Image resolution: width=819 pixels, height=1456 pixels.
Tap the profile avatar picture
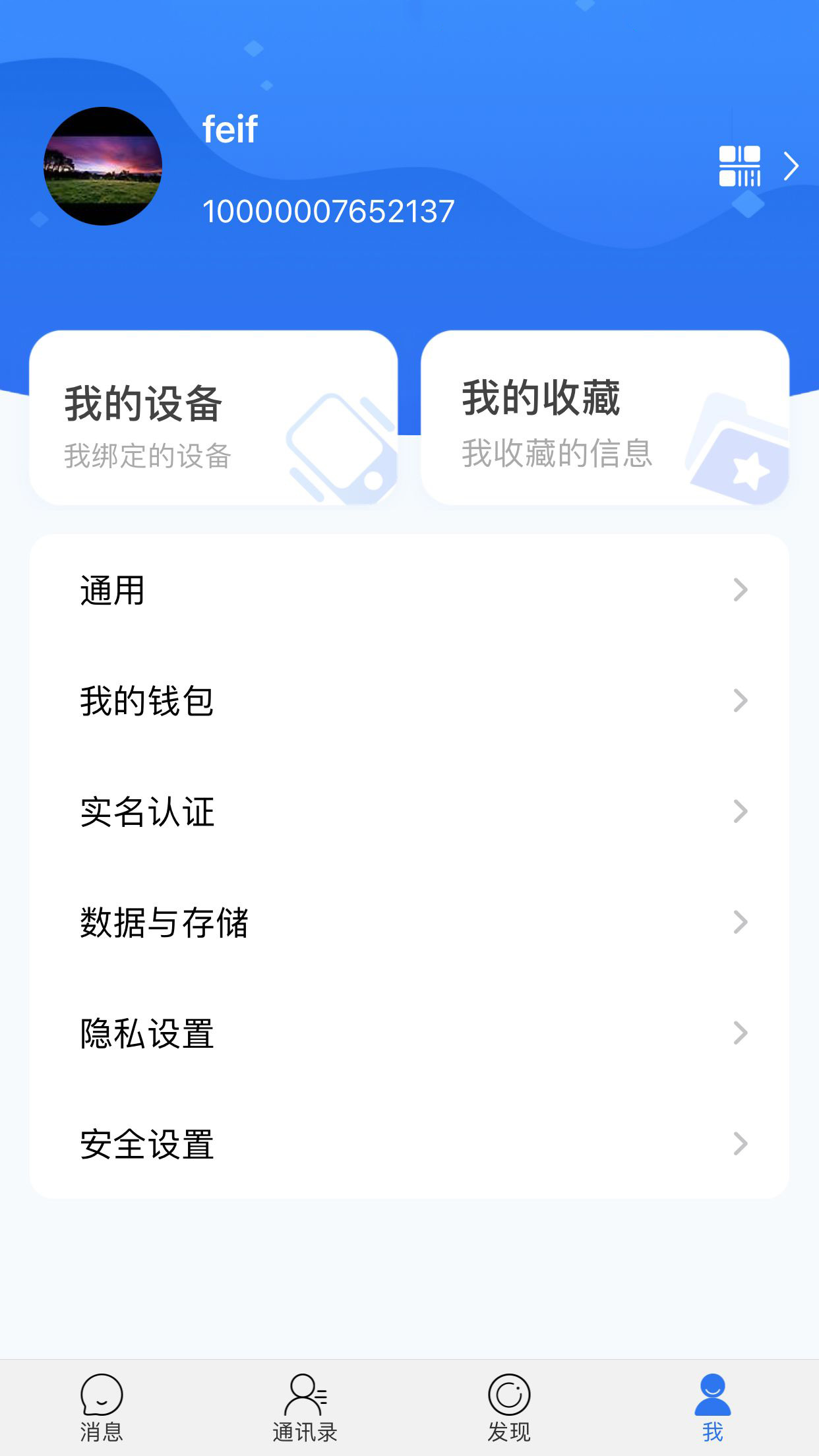(x=103, y=166)
